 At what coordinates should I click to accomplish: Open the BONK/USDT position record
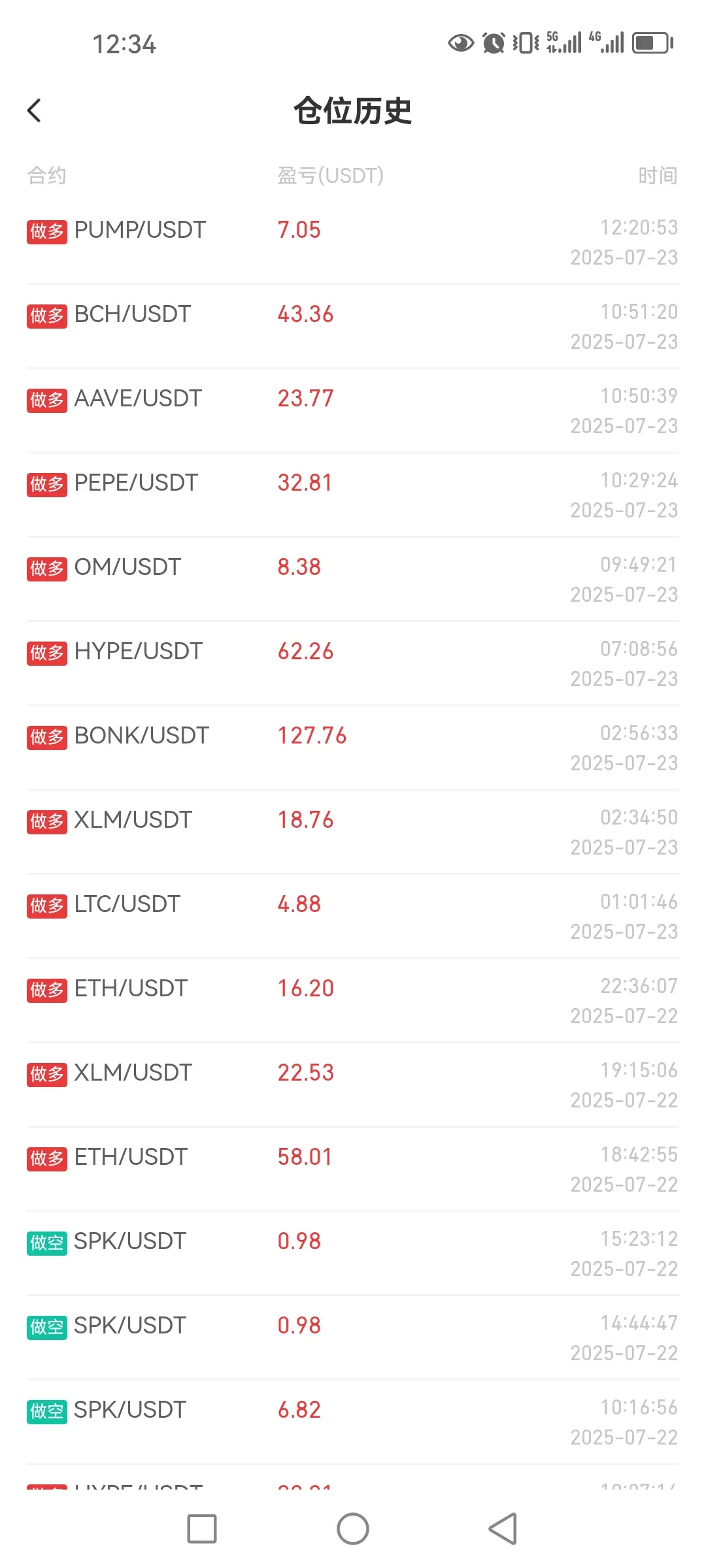point(353,748)
